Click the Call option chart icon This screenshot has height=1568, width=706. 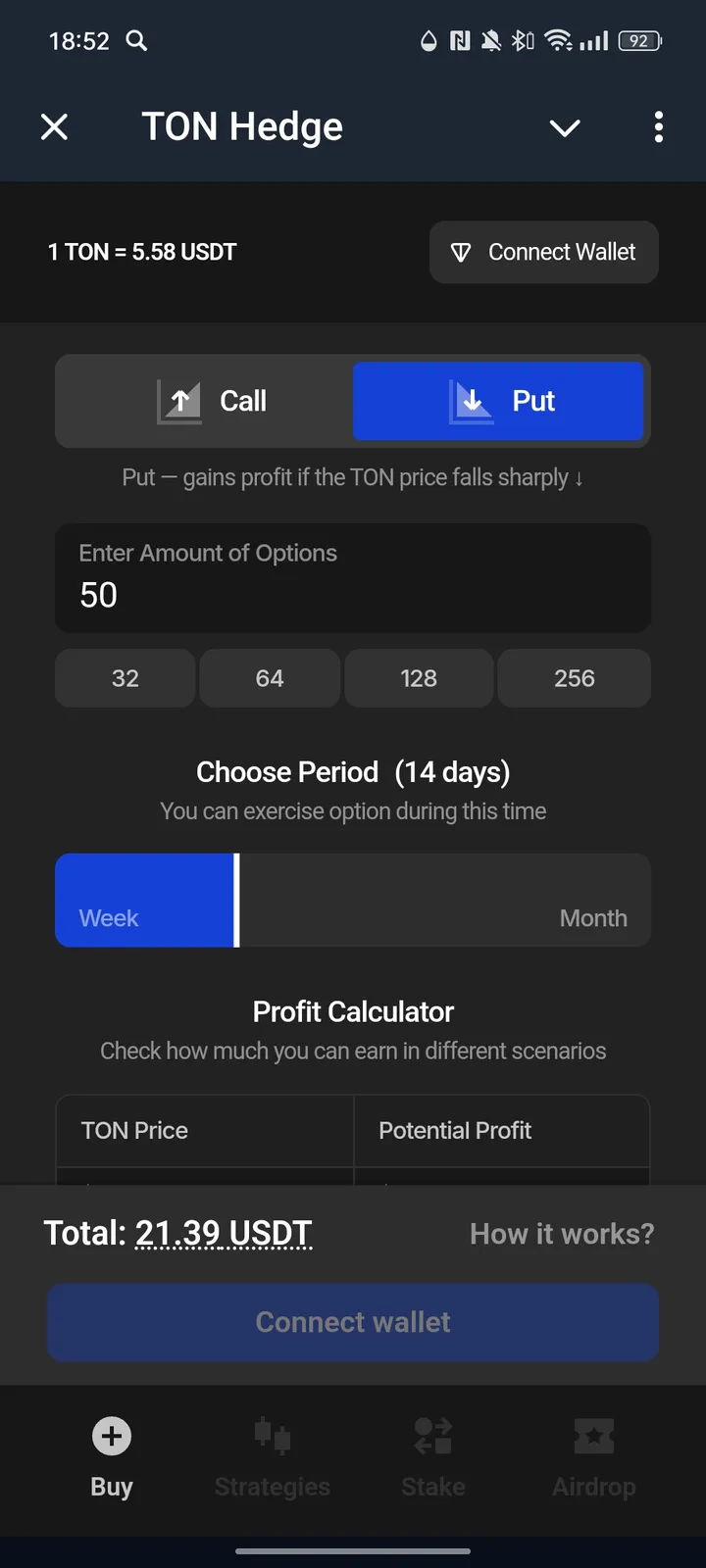(x=178, y=401)
